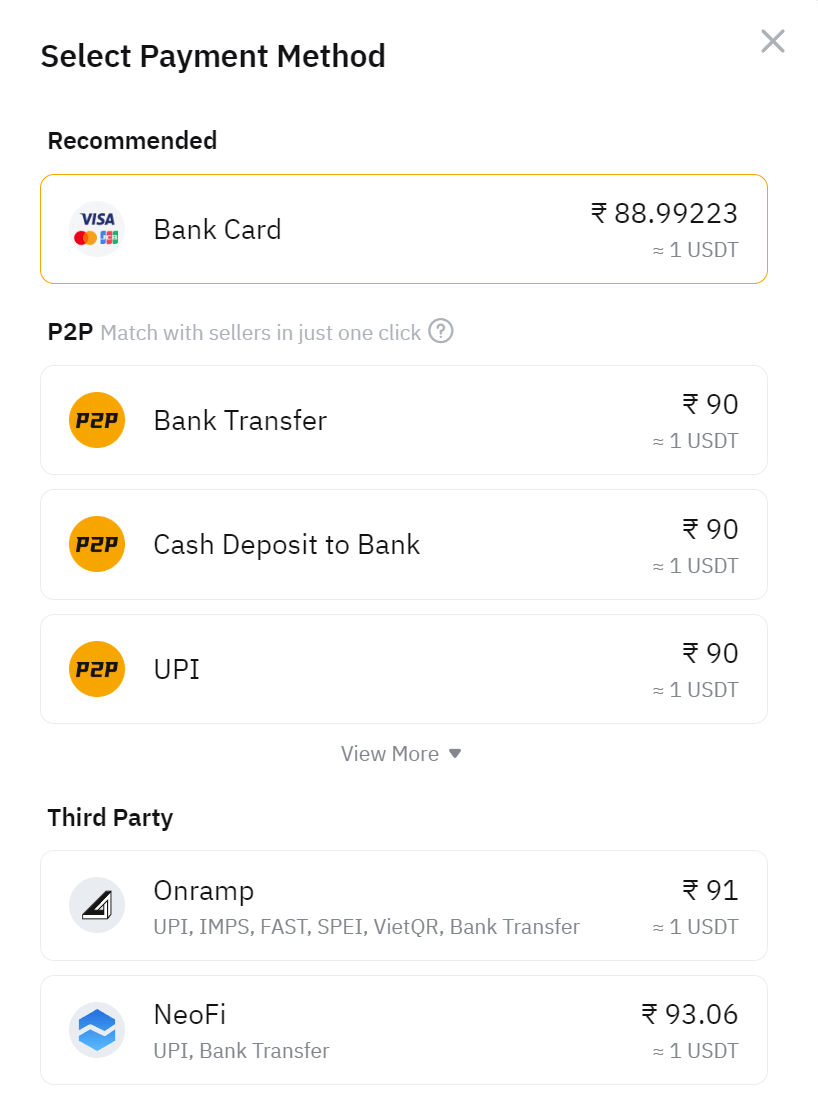Click the Third Party section label

[110, 817]
